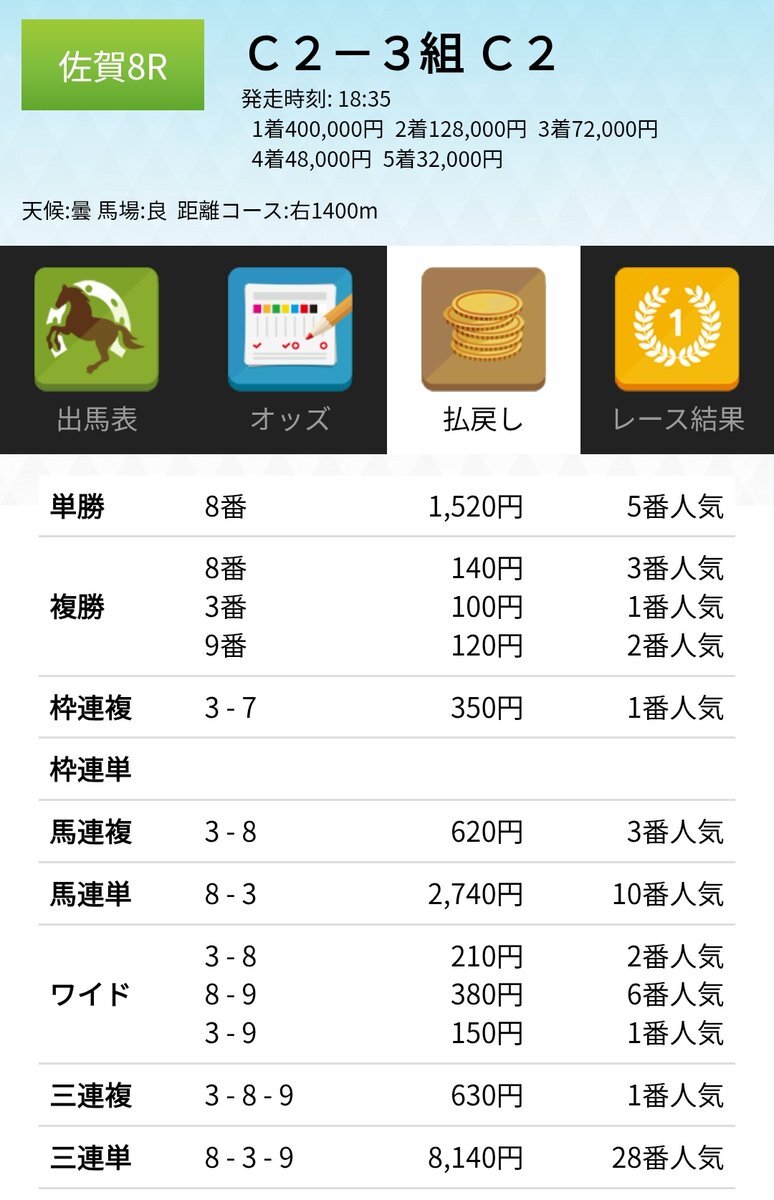Select the 払戻し tab

tap(483, 349)
